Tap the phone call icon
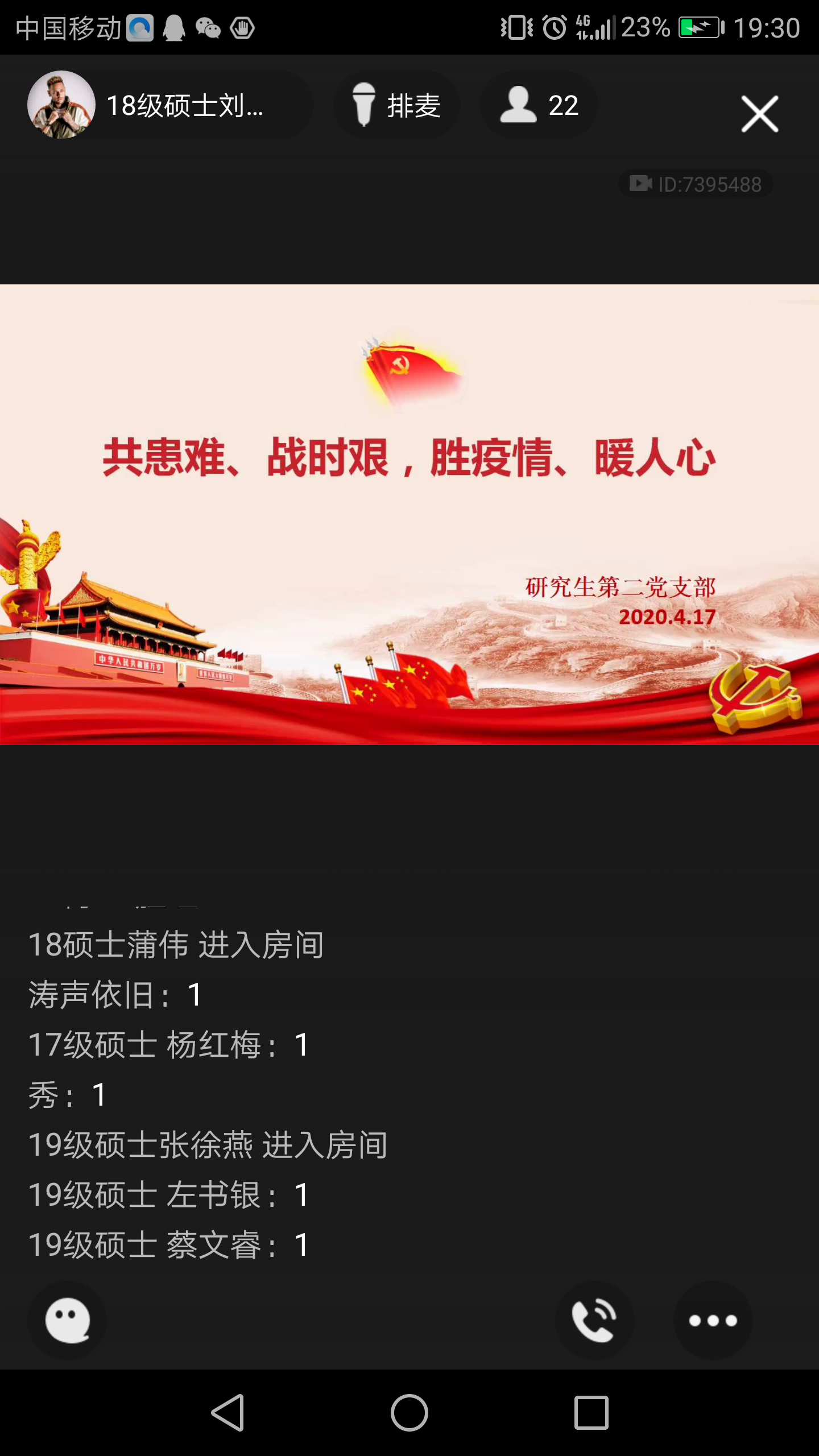 coord(594,1320)
